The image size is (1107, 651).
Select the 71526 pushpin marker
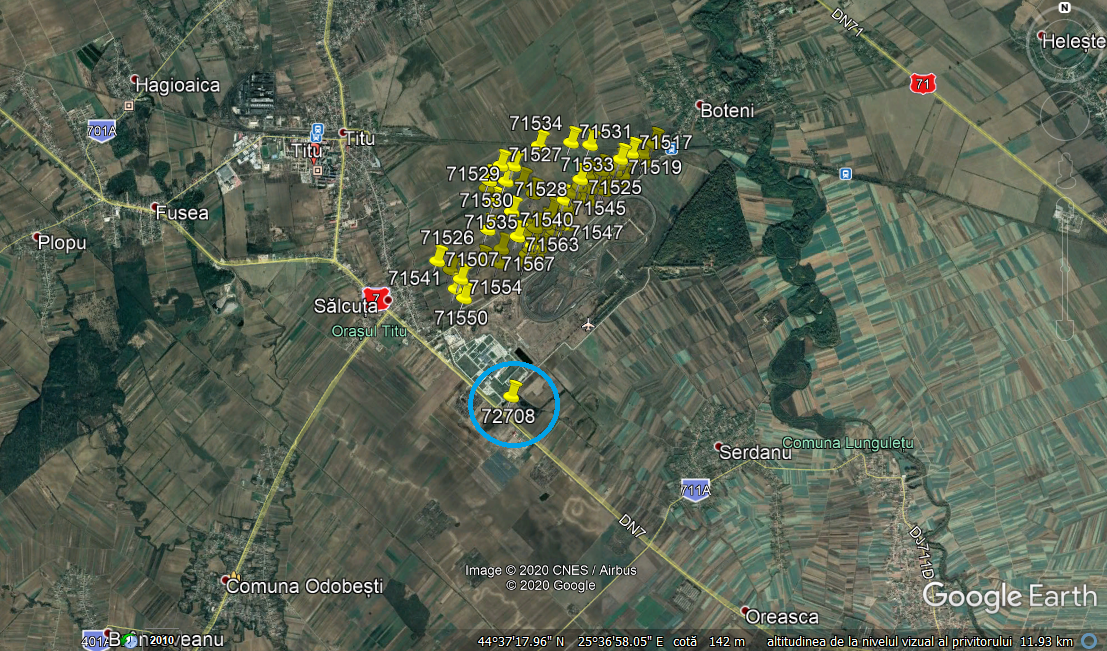[x=437, y=256]
